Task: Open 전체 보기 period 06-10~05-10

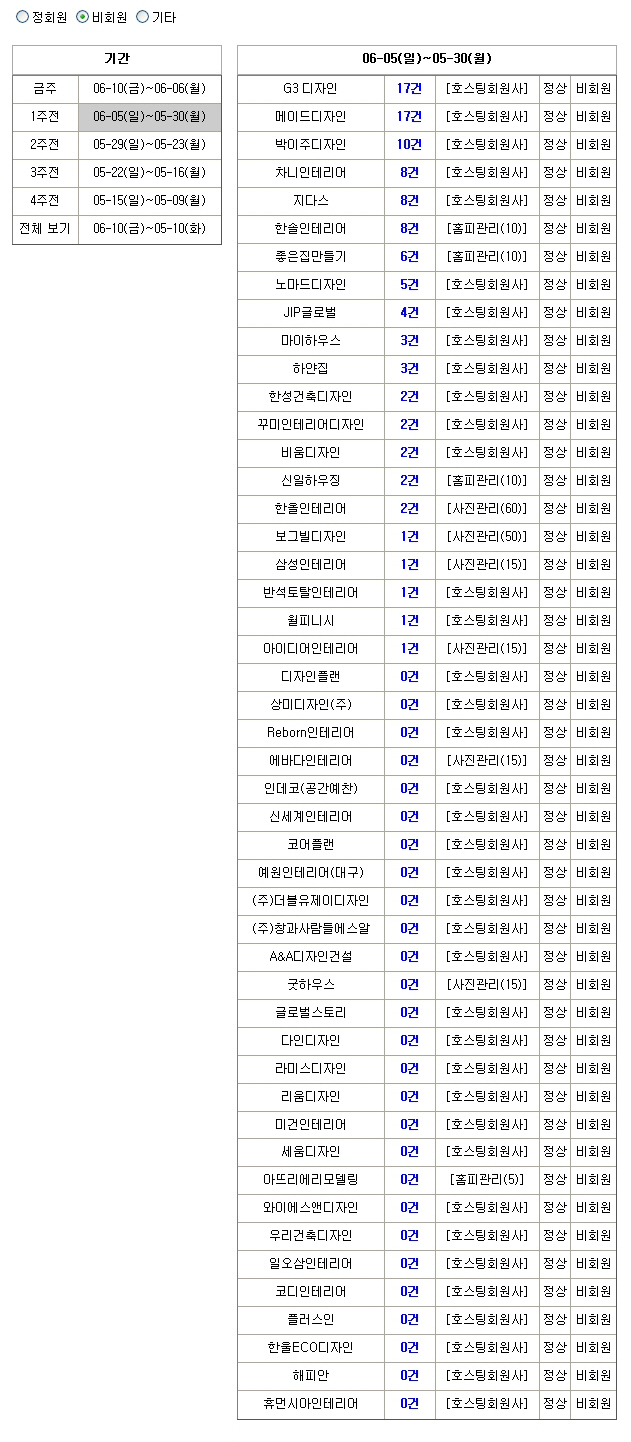Action: [149, 229]
